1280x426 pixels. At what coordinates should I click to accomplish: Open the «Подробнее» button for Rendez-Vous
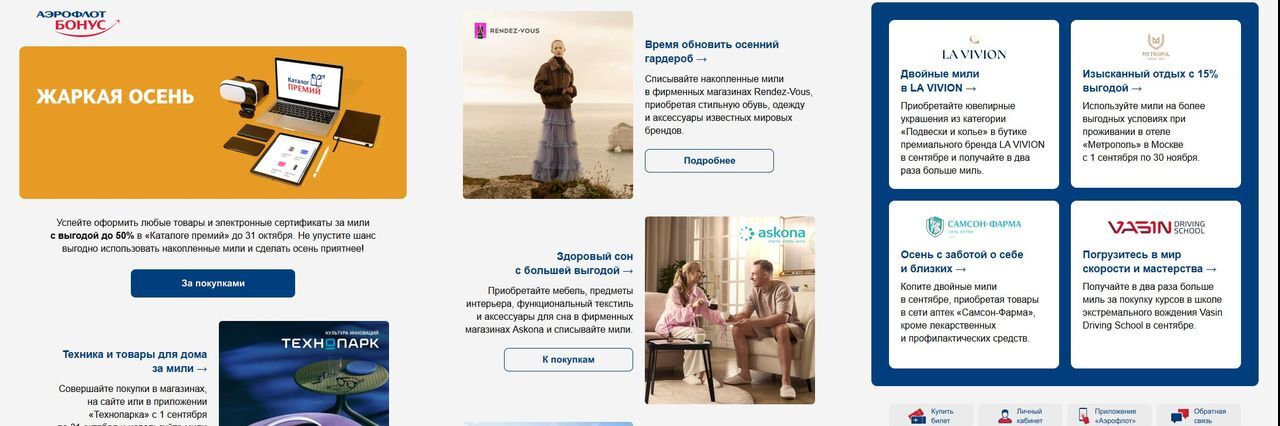pyautogui.click(x=708, y=160)
